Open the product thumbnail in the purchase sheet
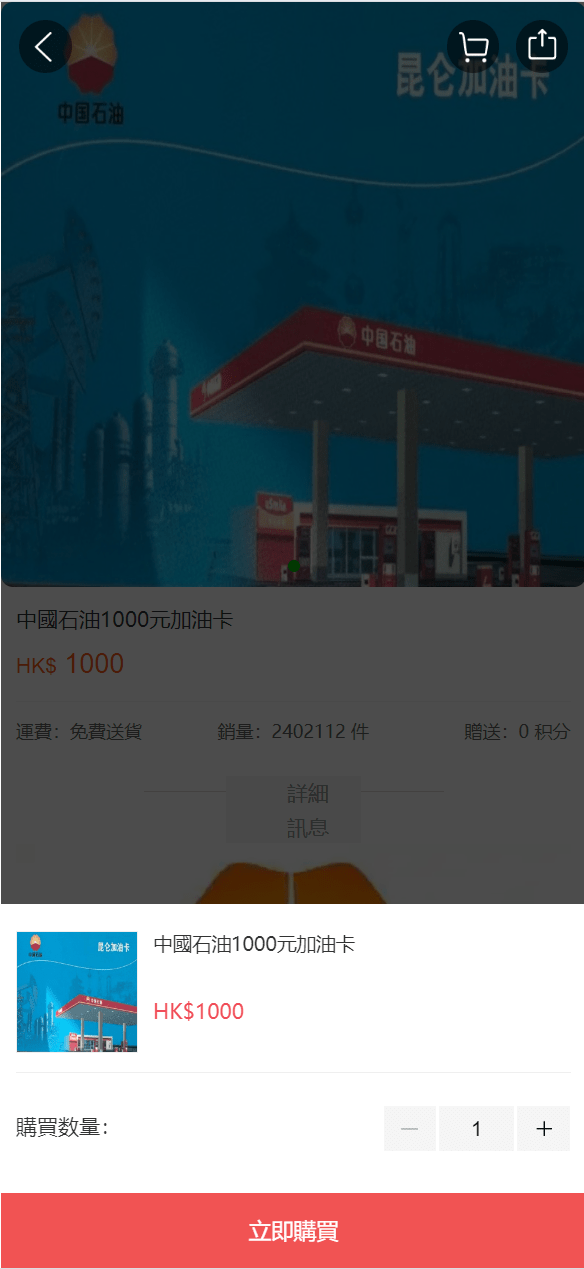 click(x=77, y=992)
